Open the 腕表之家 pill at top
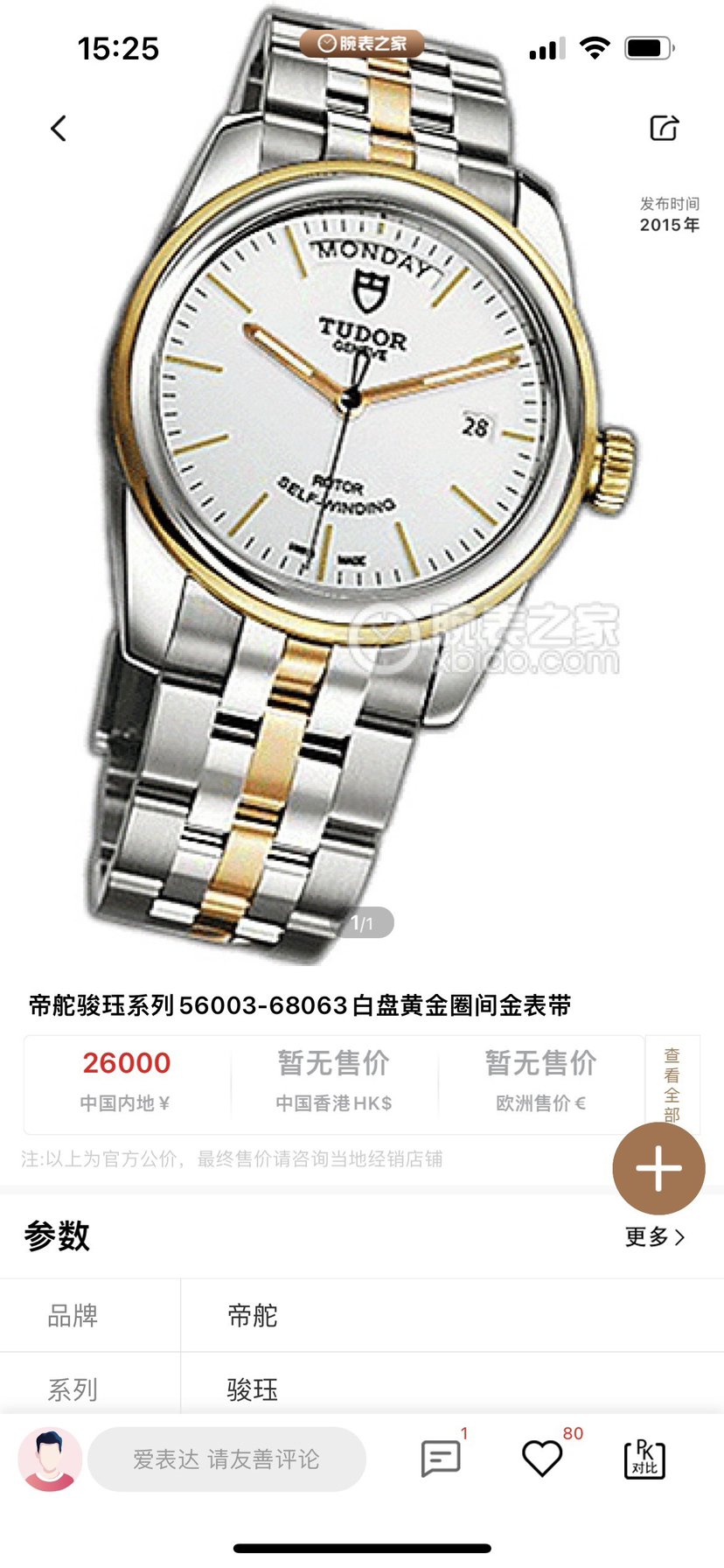The image size is (724, 1568). pos(362,43)
